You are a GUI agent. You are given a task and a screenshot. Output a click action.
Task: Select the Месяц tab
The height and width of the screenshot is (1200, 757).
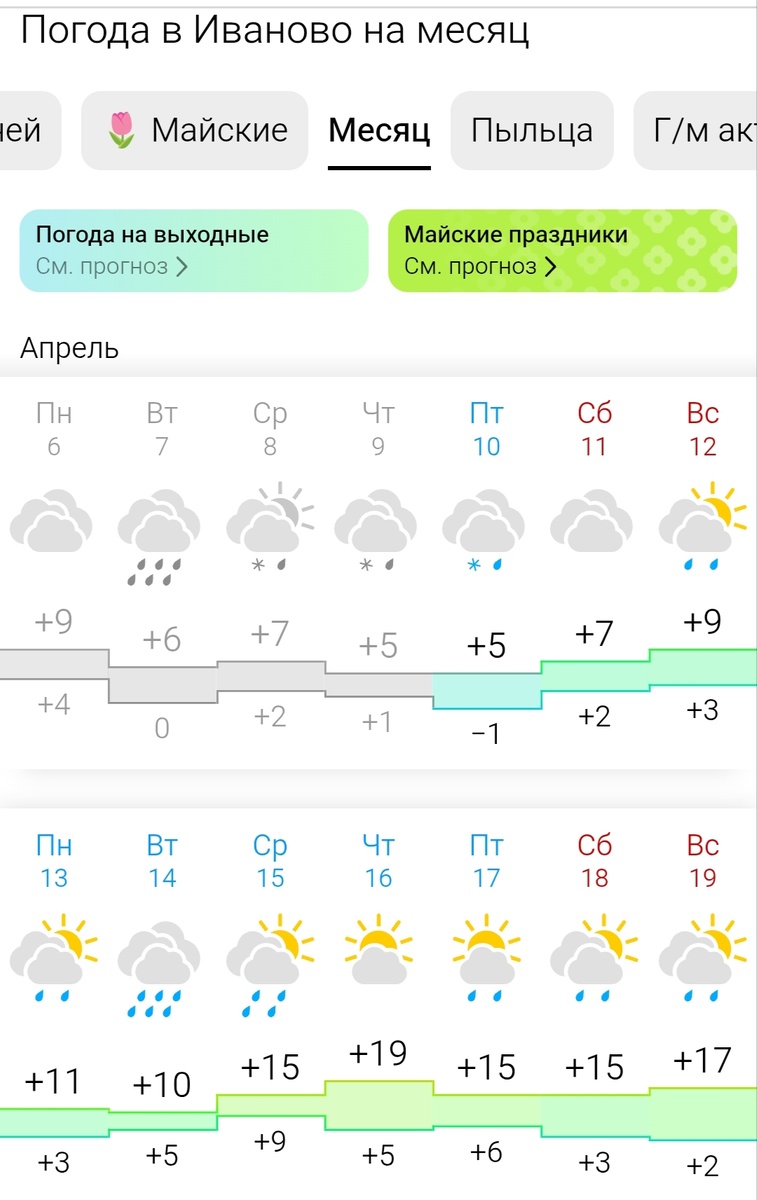(380, 130)
